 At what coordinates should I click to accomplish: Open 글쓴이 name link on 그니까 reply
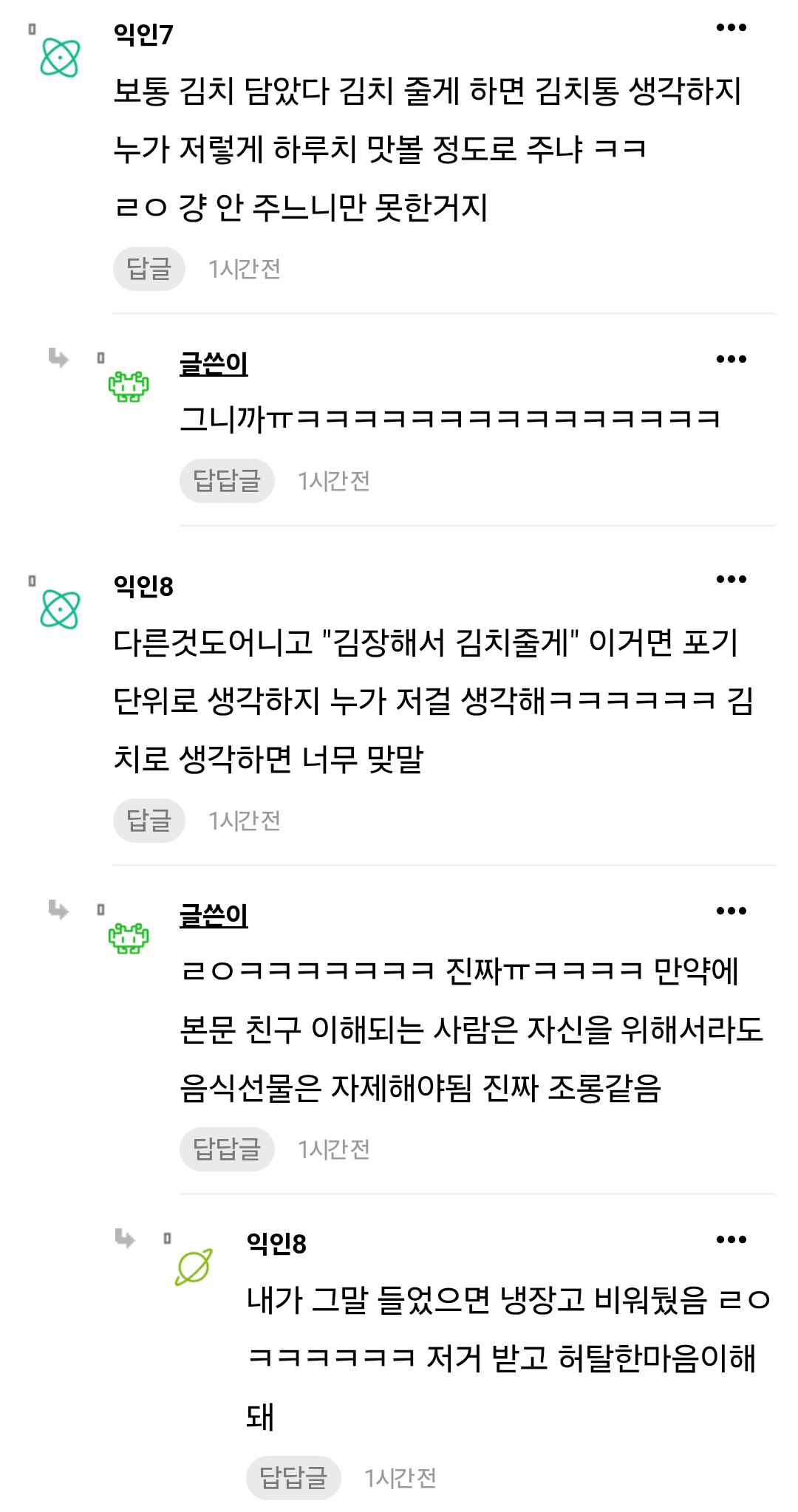pos(214,363)
